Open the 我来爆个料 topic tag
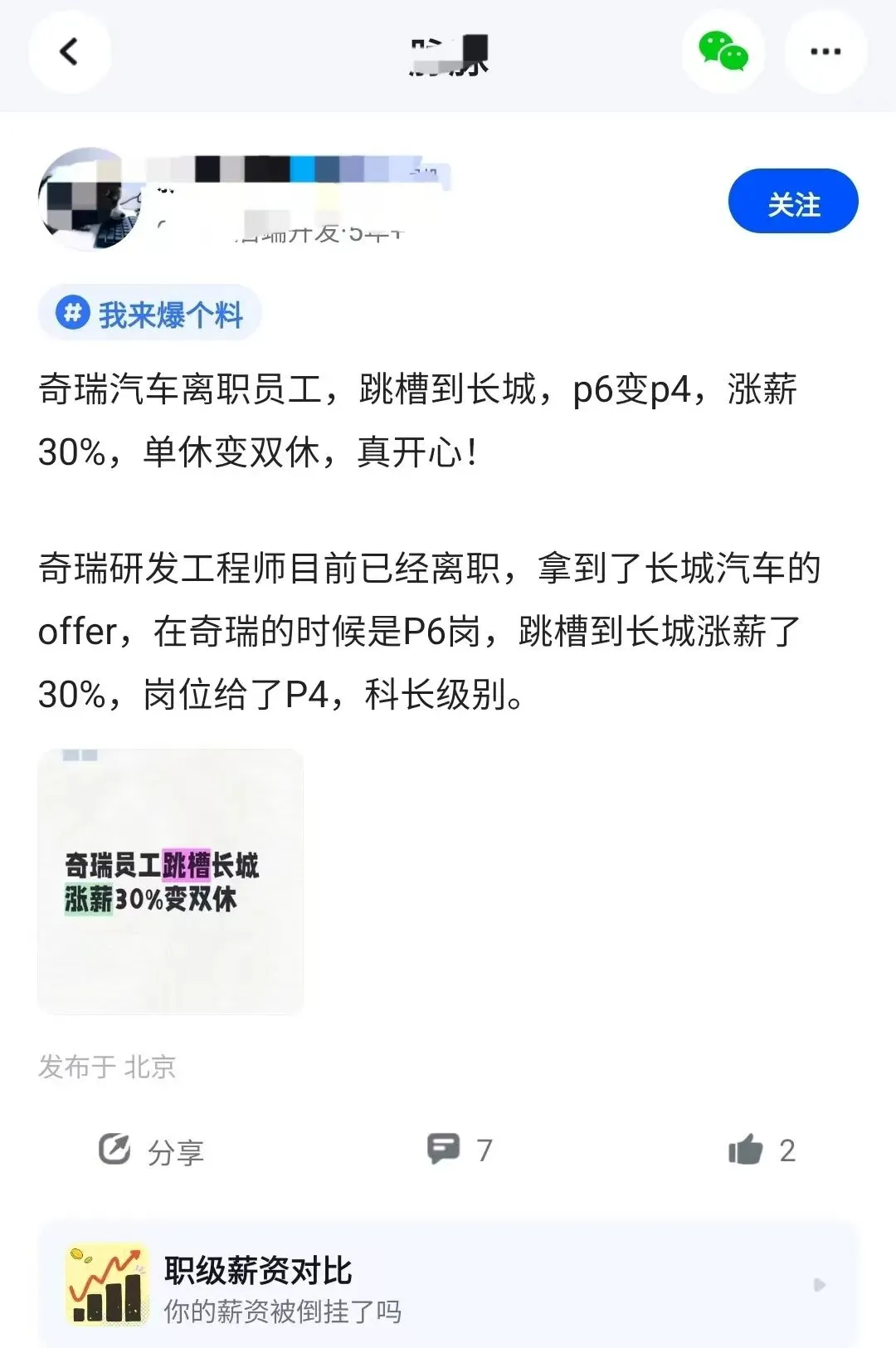The height and width of the screenshot is (1348, 896). point(150,314)
